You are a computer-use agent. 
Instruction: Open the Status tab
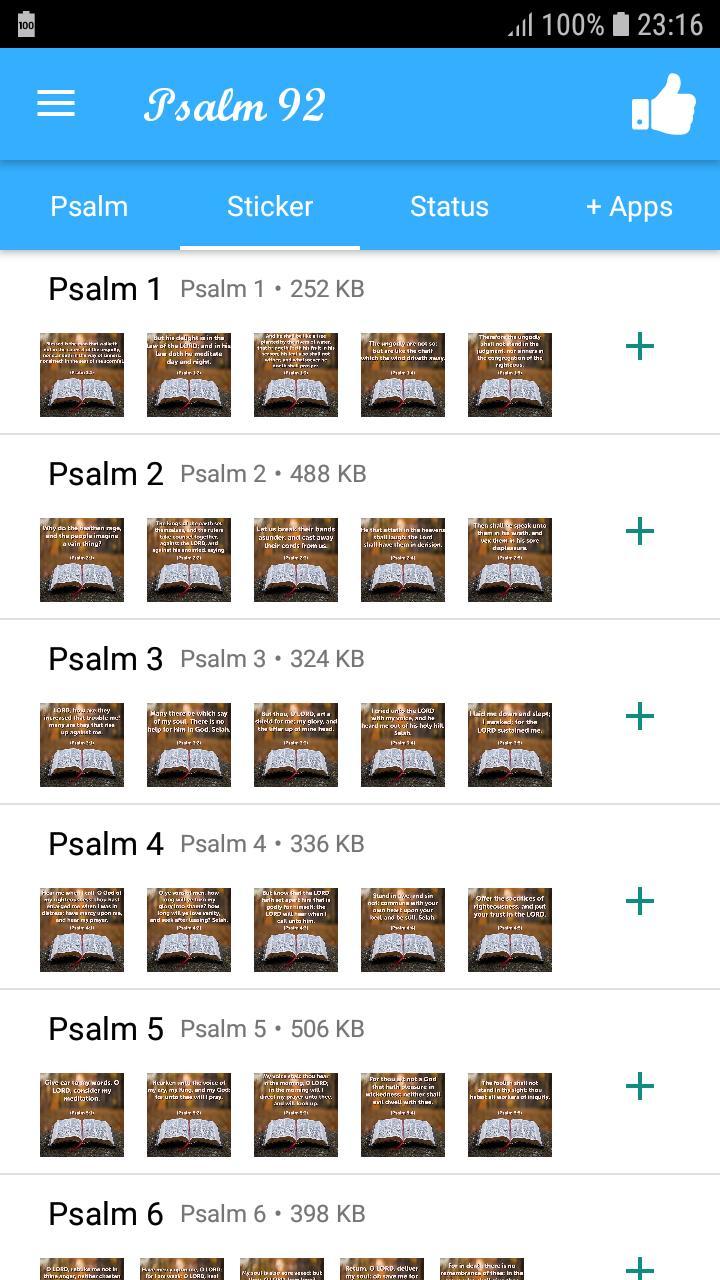[x=449, y=206]
